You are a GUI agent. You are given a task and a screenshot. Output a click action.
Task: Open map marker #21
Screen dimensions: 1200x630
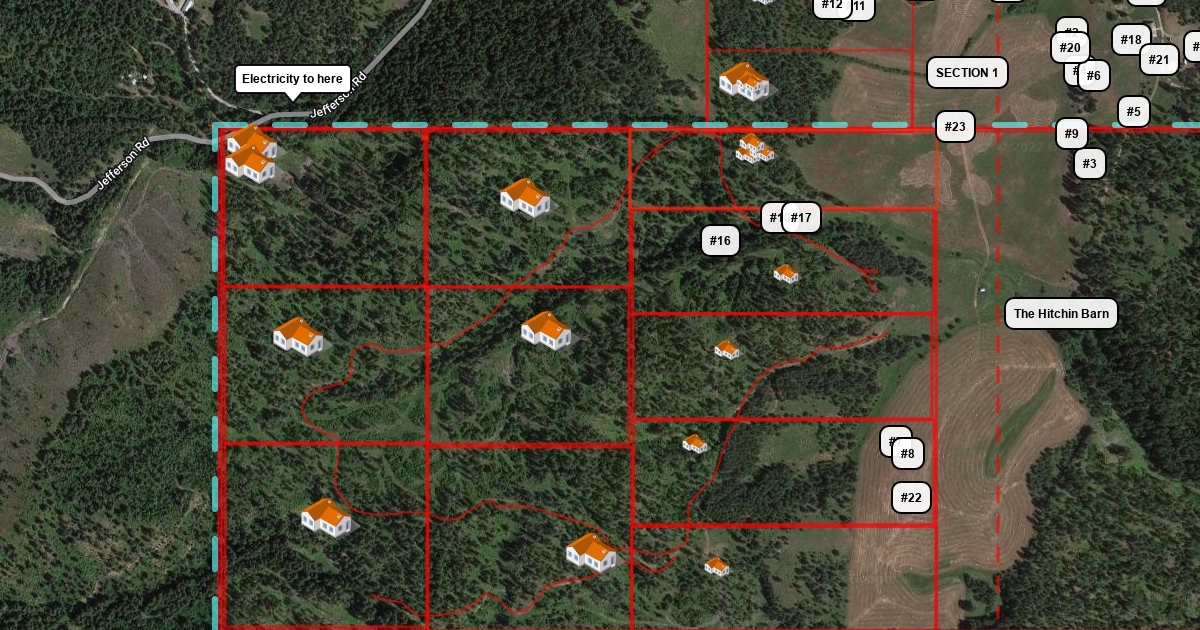pyautogui.click(x=1159, y=60)
